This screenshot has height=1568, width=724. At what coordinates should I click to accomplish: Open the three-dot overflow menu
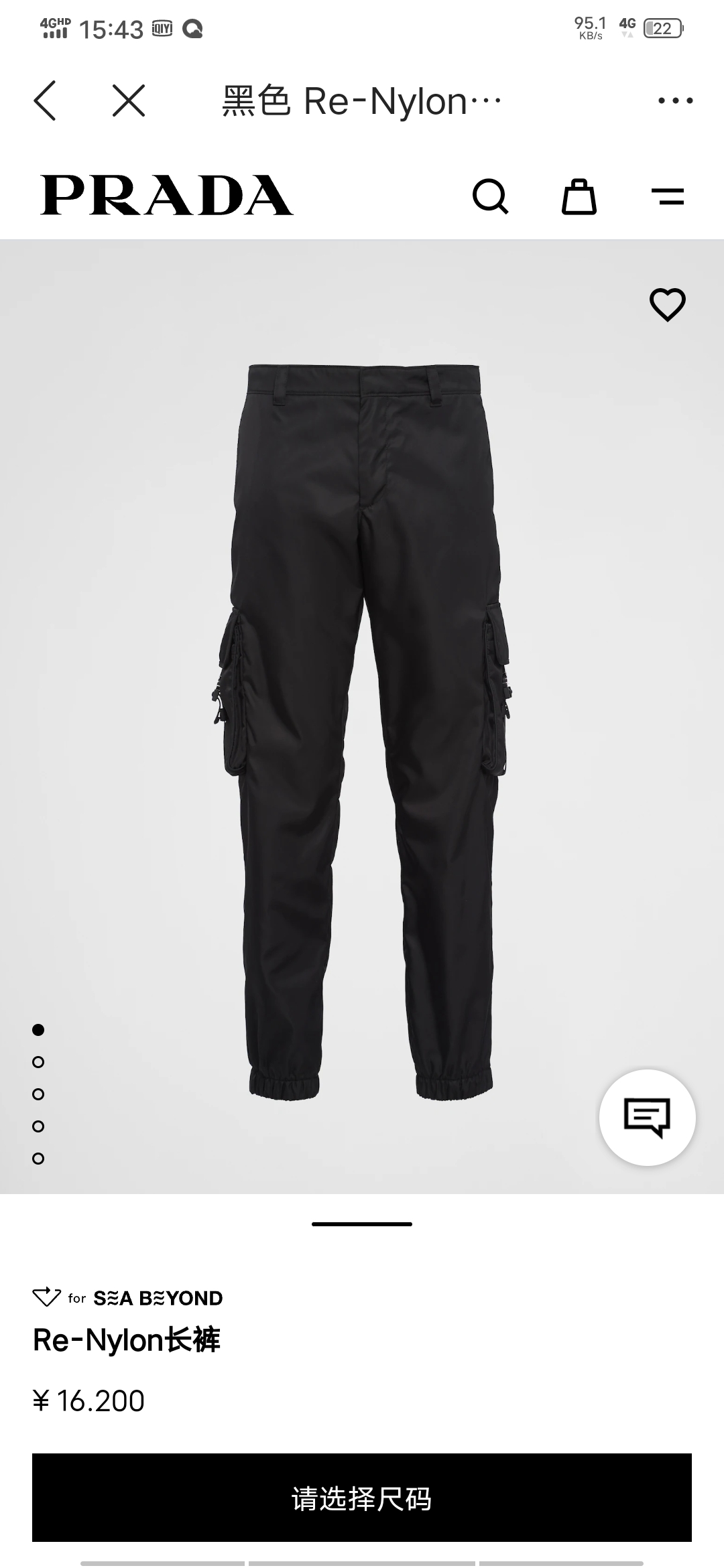tap(675, 101)
